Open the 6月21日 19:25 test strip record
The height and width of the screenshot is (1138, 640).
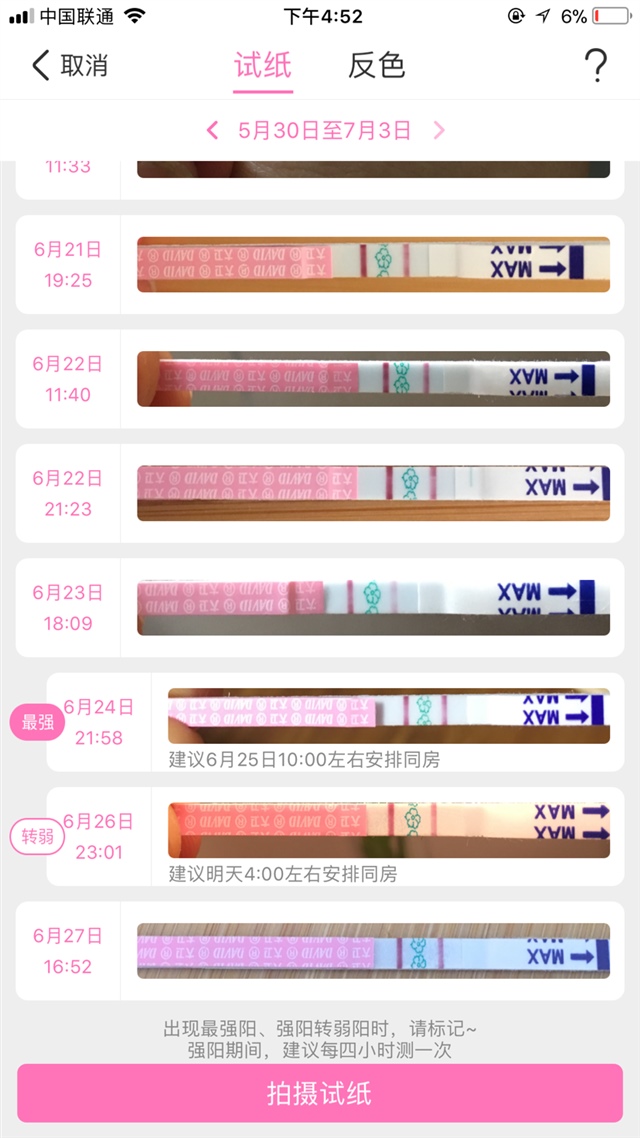[x=372, y=265]
